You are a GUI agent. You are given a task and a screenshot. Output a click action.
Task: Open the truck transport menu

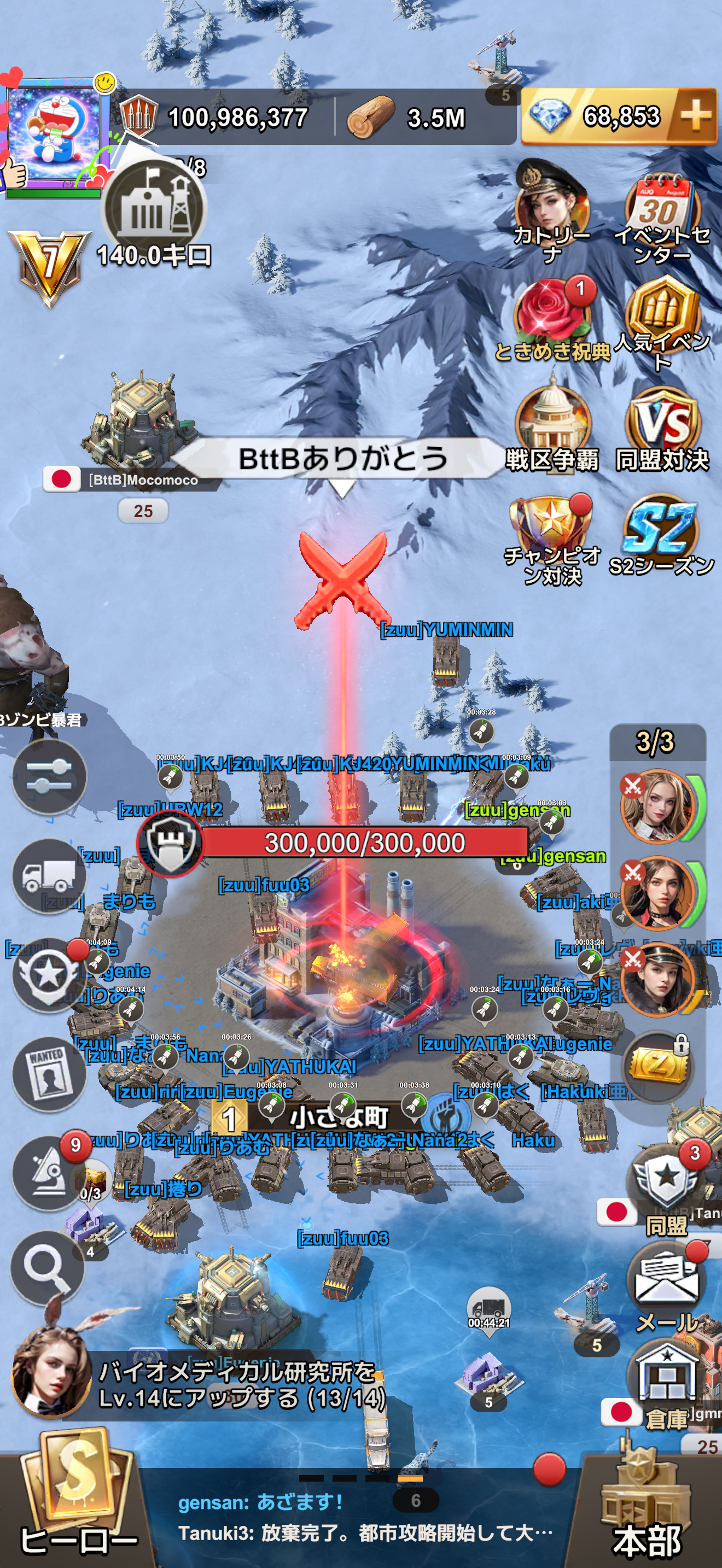48,876
